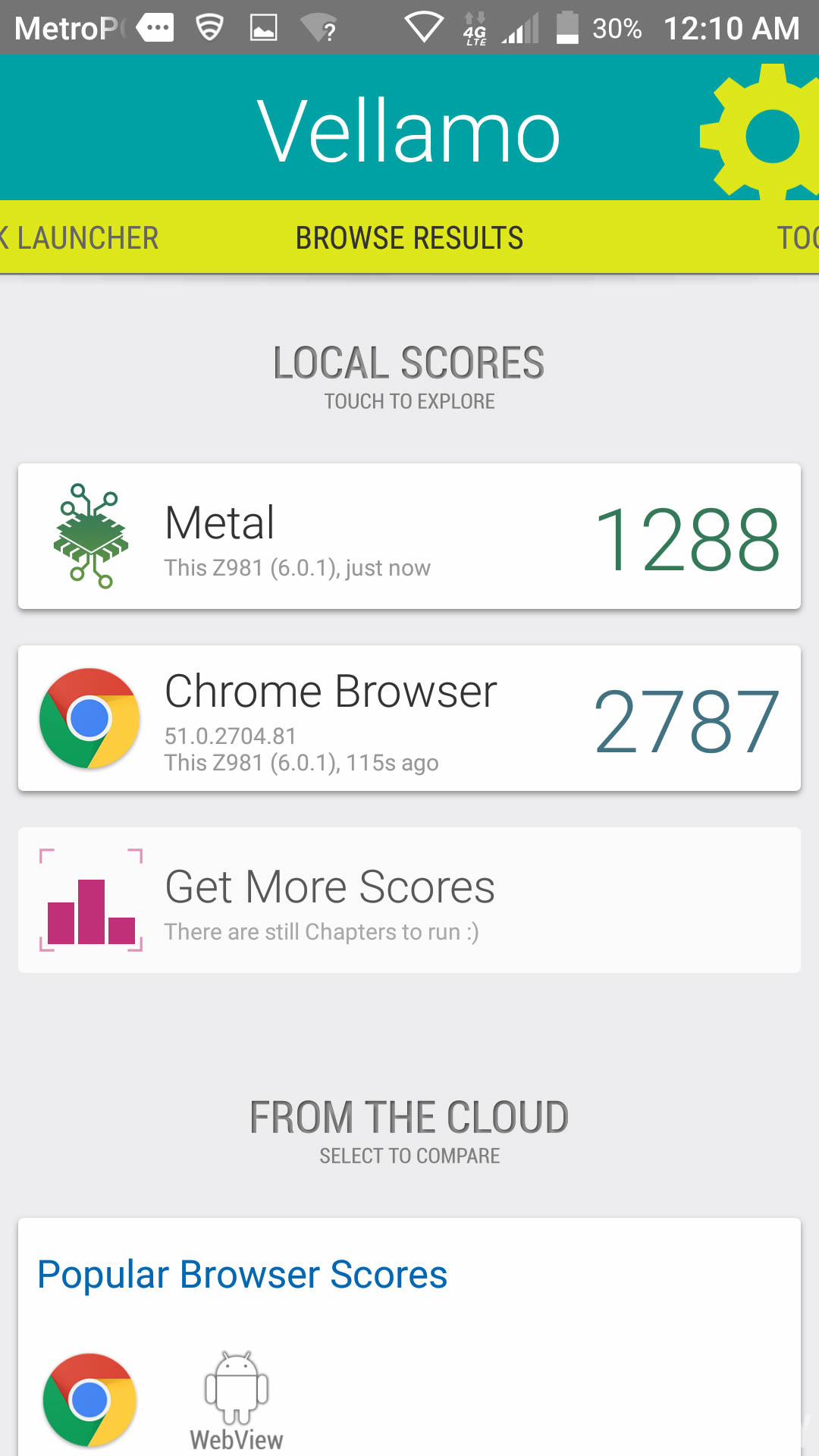
Task: Open the Metal score card
Action: [x=409, y=536]
